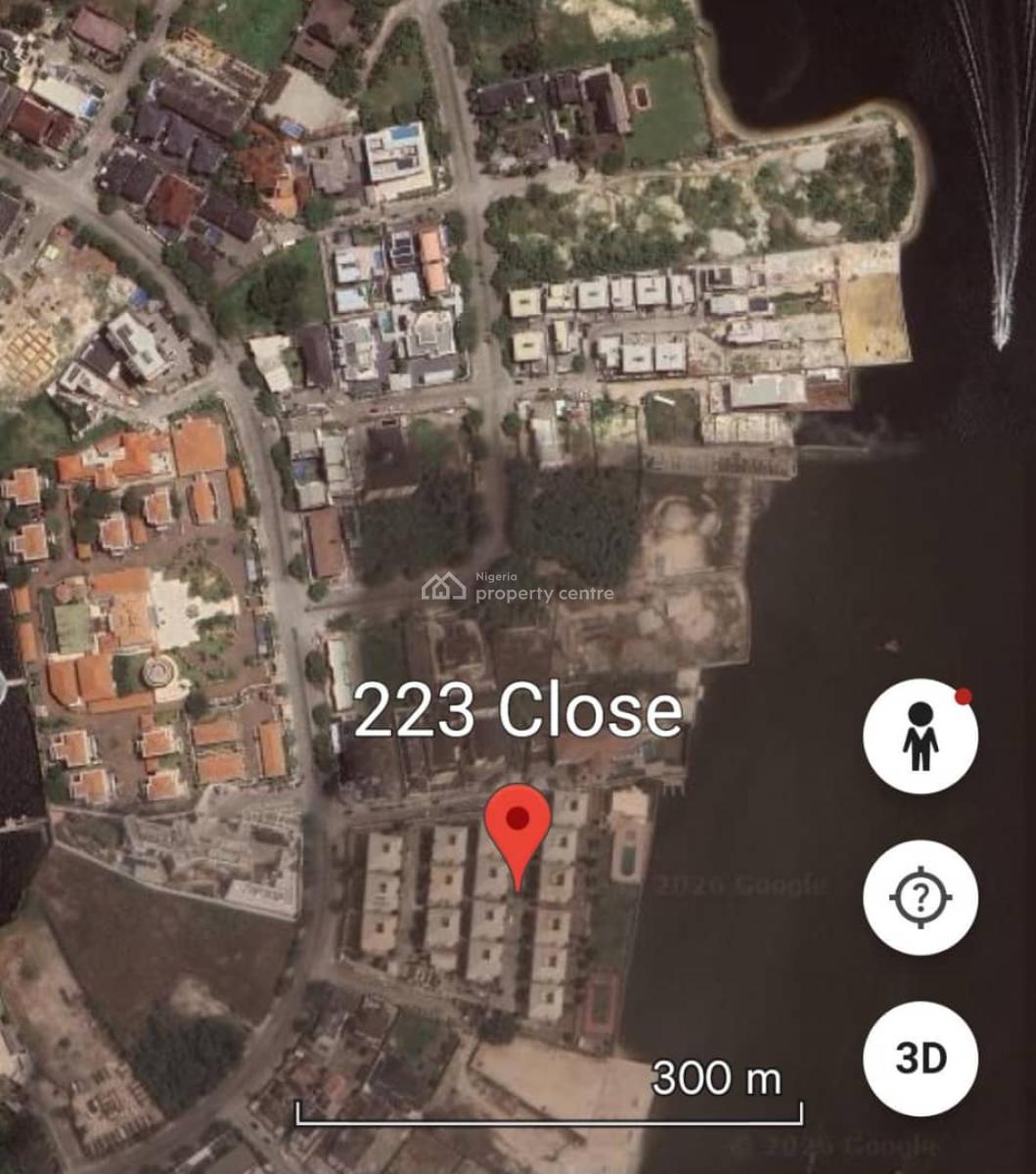Open the question-mark location help icon

click(x=921, y=899)
